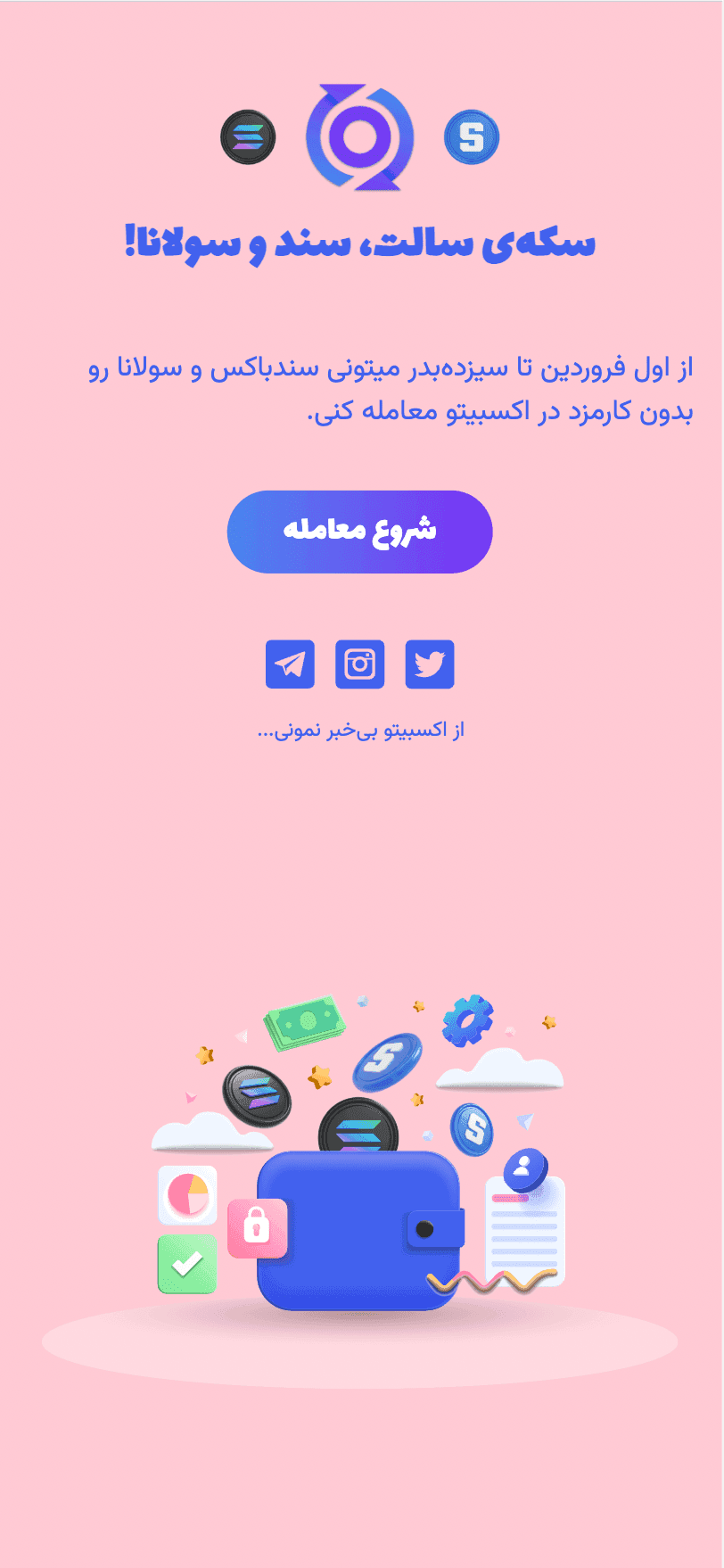
Task: Tap the شروع معامله button
Action: click(359, 532)
